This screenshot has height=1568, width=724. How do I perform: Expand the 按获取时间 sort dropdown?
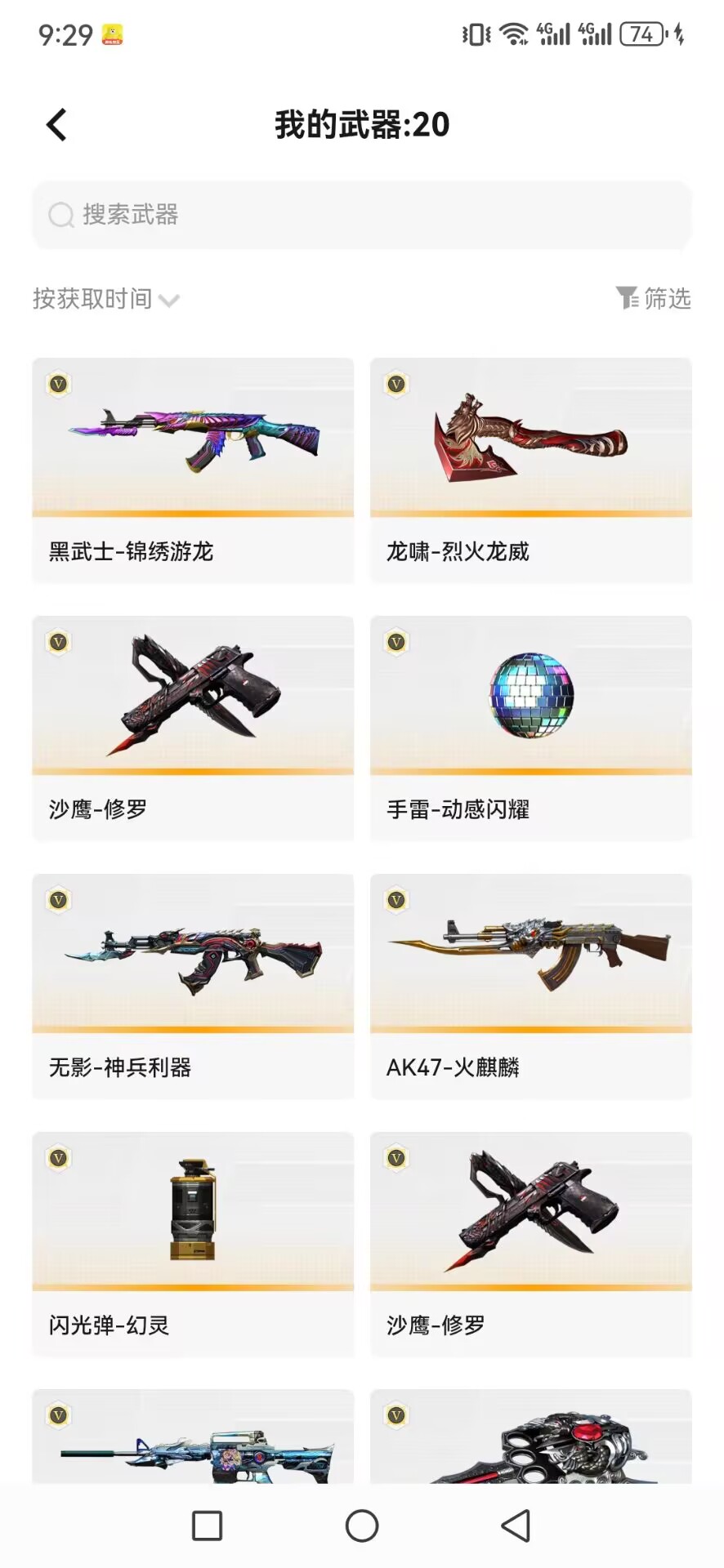pos(92,299)
